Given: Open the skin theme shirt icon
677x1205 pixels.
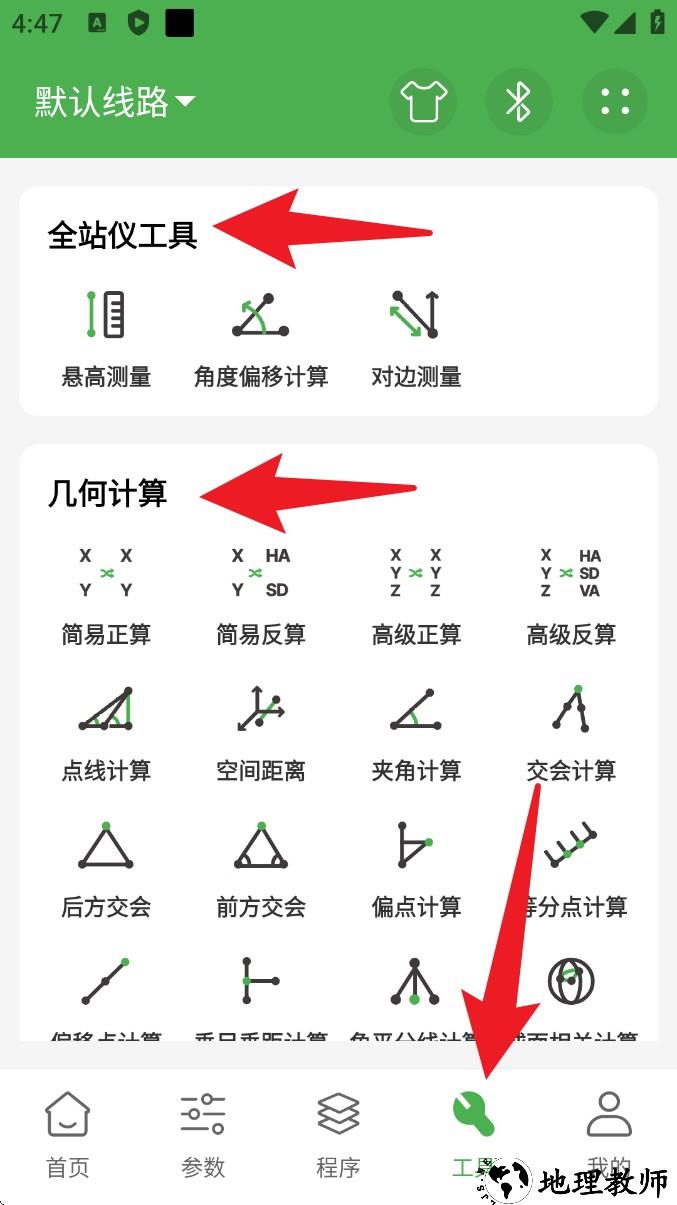Looking at the screenshot, I should pyautogui.click(x=422, y=101).
